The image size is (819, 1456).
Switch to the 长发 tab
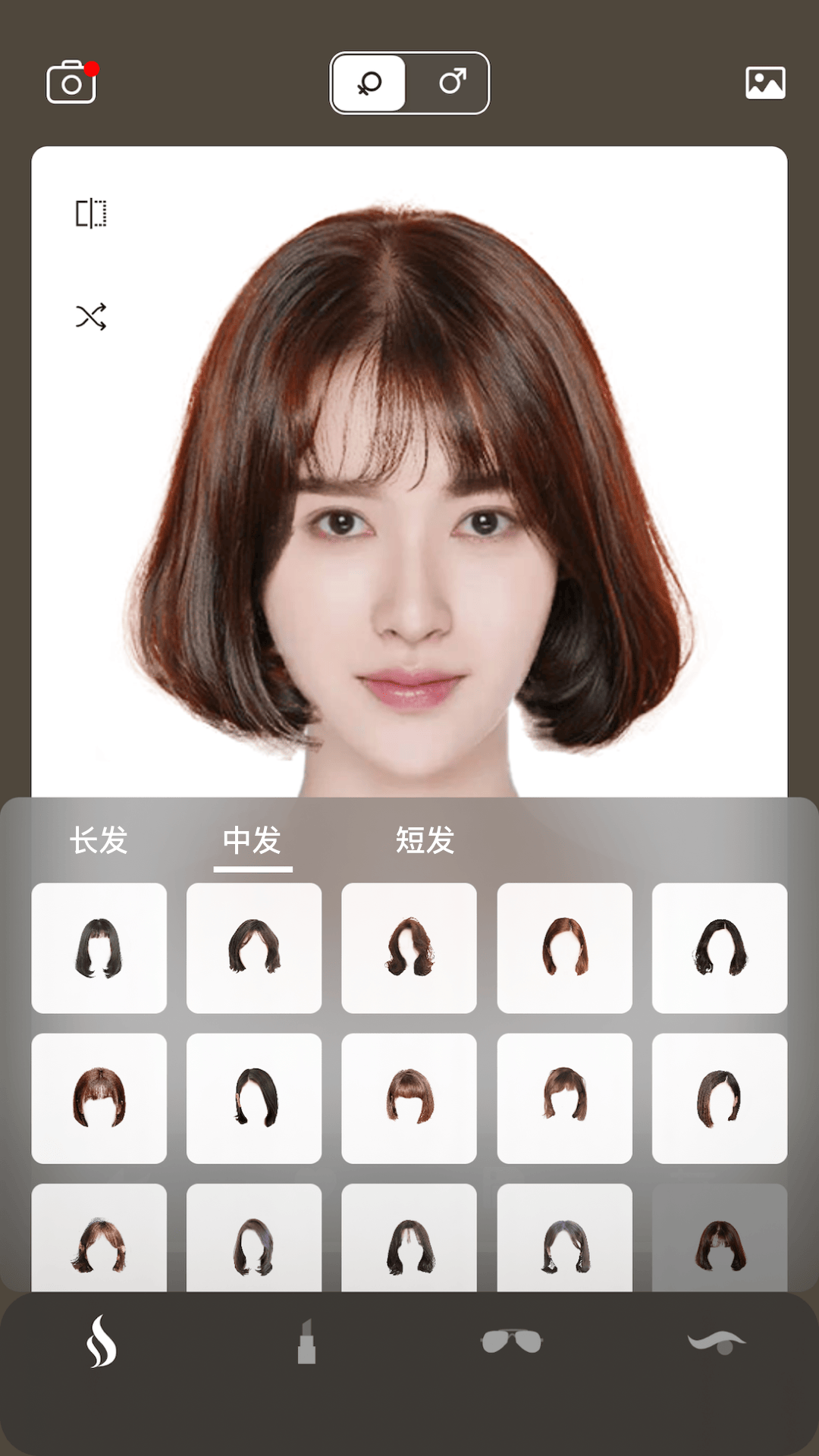tap(99, 840)
